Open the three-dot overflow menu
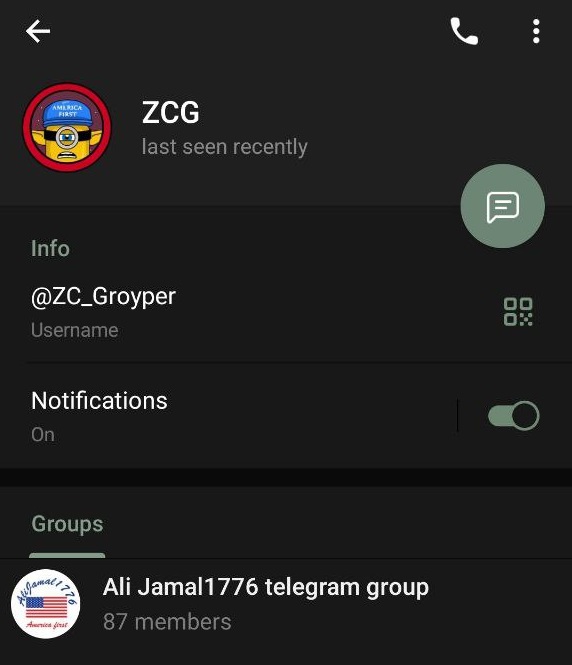The width and height of the screenshot is (572, 665). [x=536, y=31]
